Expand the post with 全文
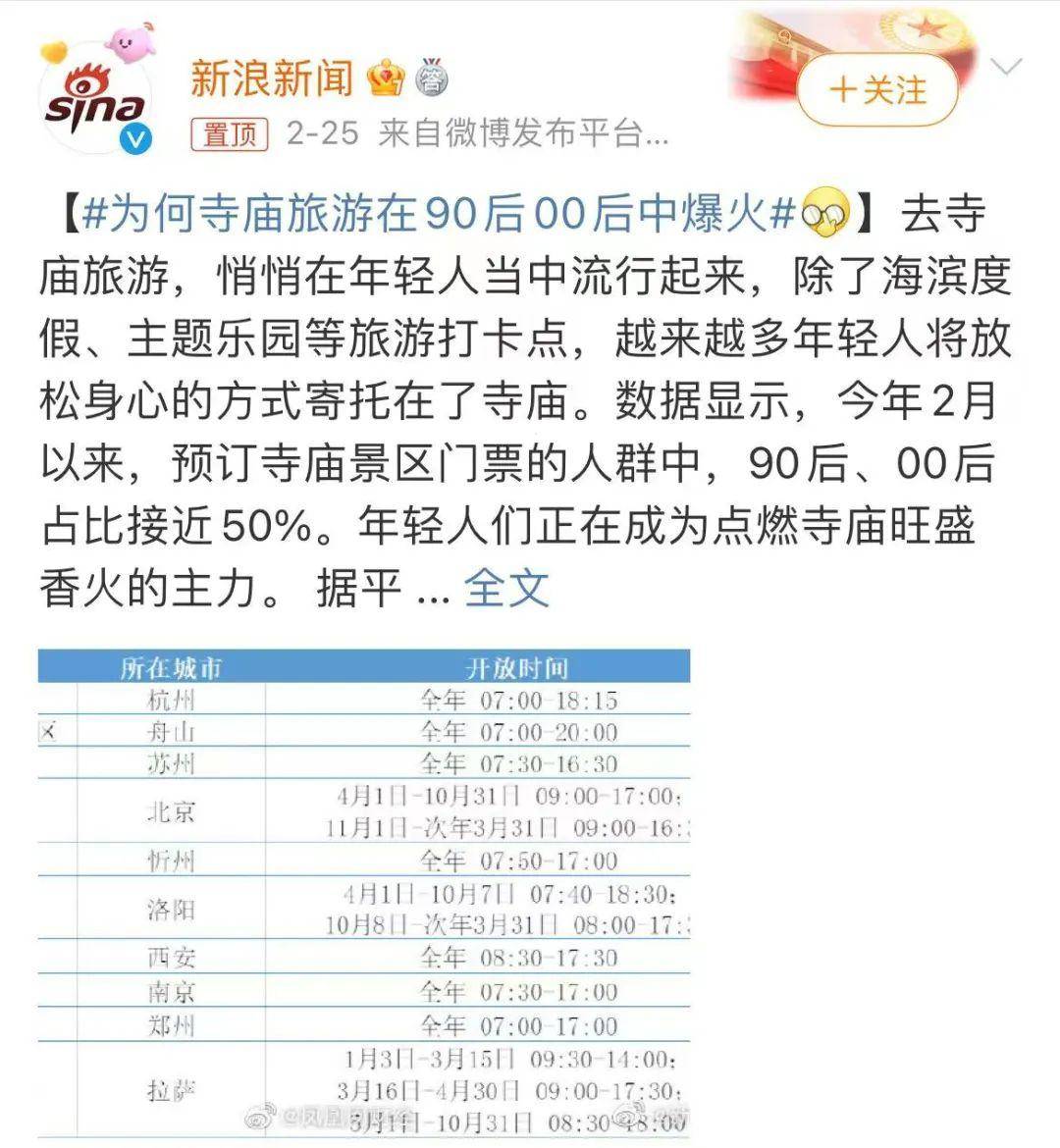1060x1148 pixels. click(505, 588)
